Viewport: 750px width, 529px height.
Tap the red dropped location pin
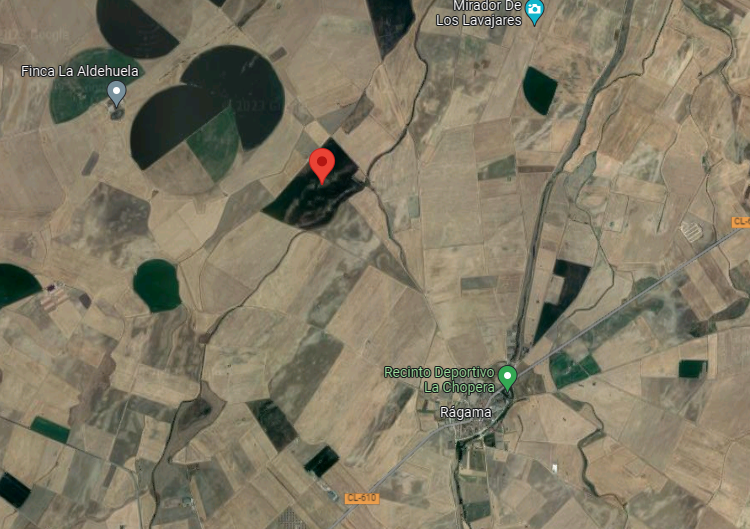click(321, 164)
